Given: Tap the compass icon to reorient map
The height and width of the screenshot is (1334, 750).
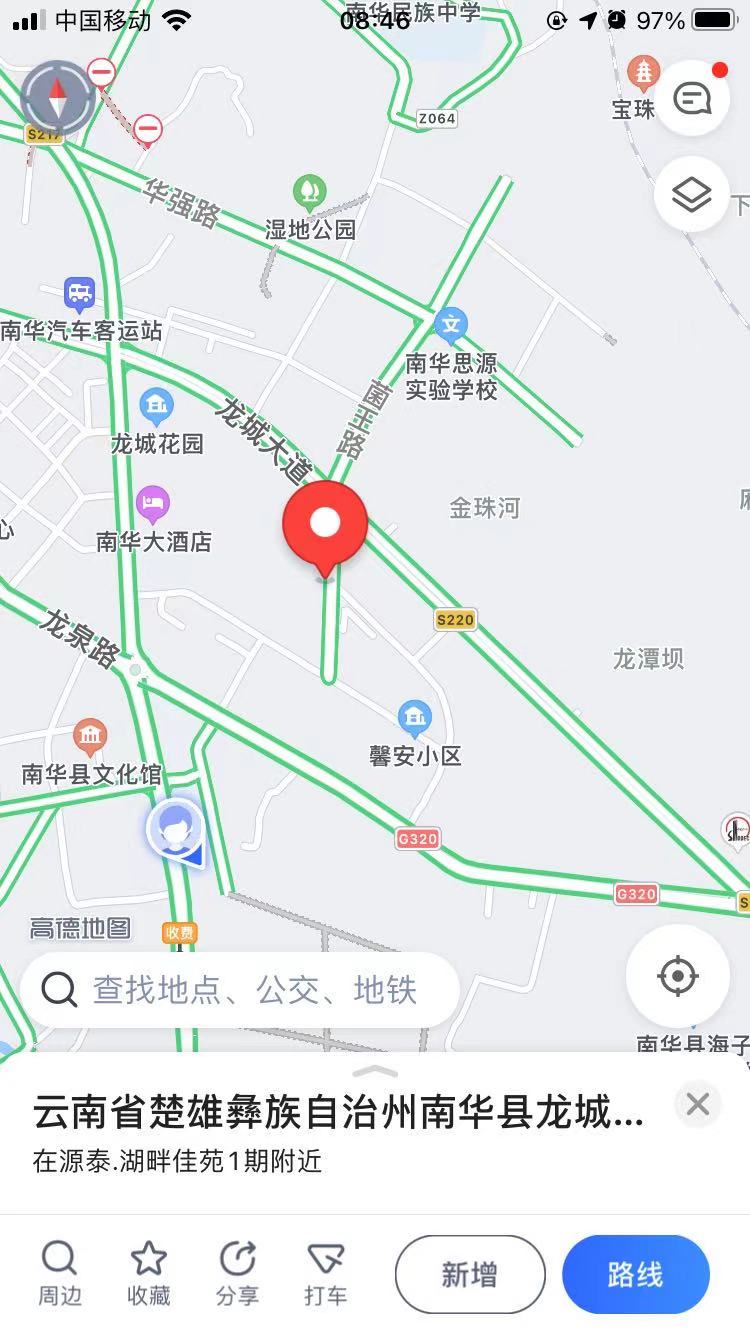Looking at the screenshot, I should click(x=57, y=98).
